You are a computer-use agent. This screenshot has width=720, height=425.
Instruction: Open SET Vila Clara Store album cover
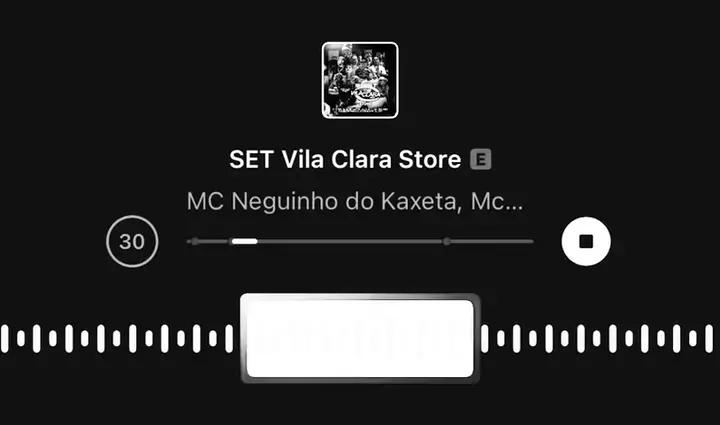(360, 80)
